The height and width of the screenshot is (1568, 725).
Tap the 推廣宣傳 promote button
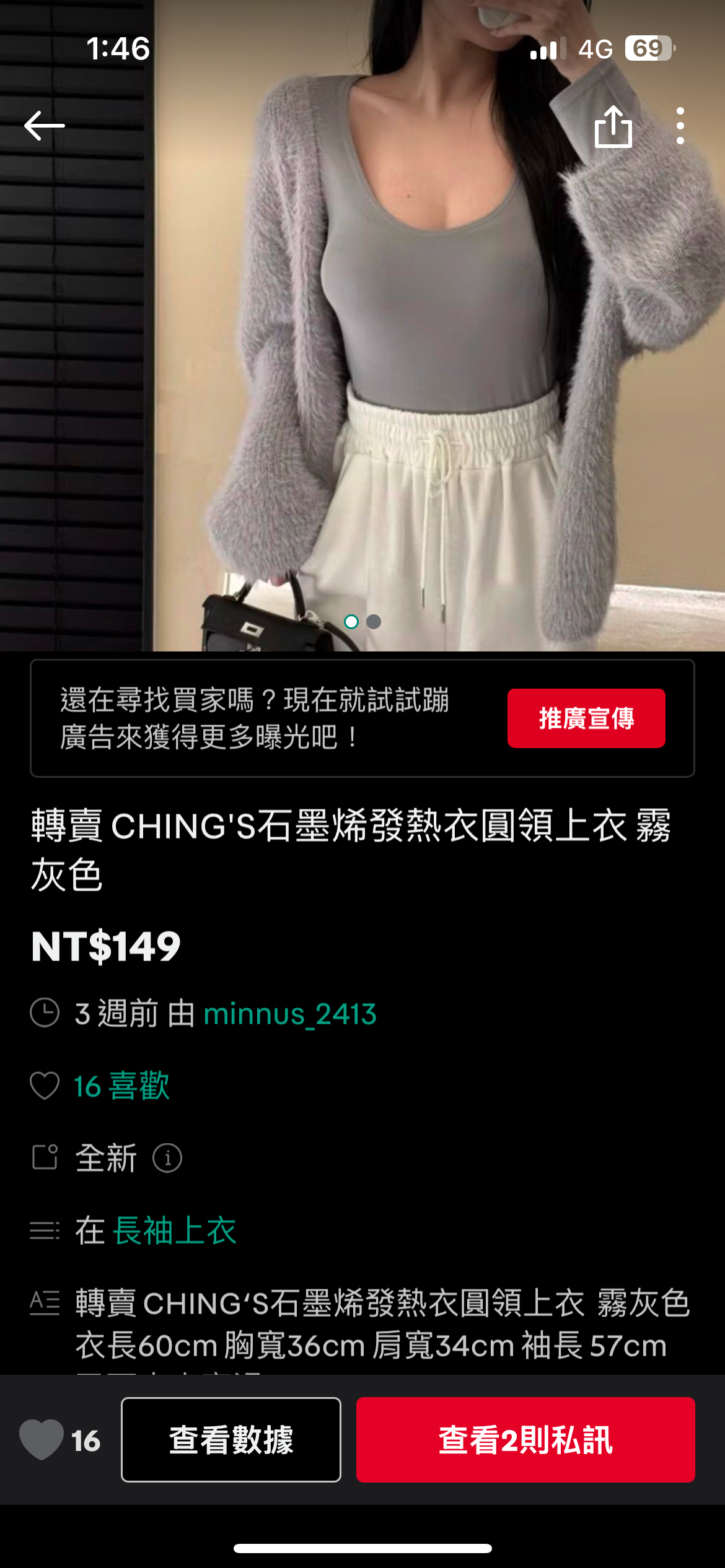click(x=586, y=718)
